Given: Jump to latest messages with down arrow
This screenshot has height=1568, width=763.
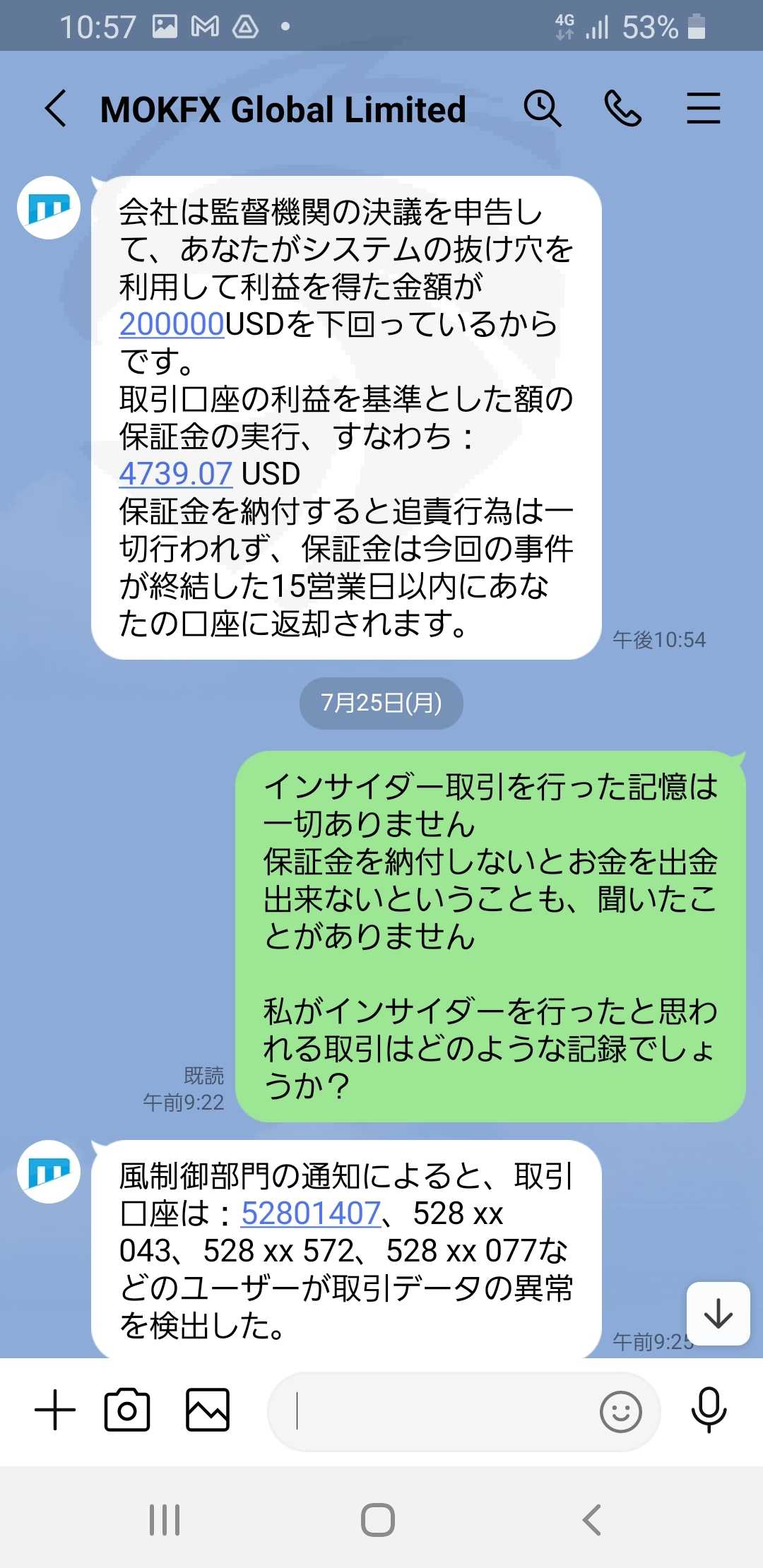Looking at the screenshot, I should pos(718,1313).
